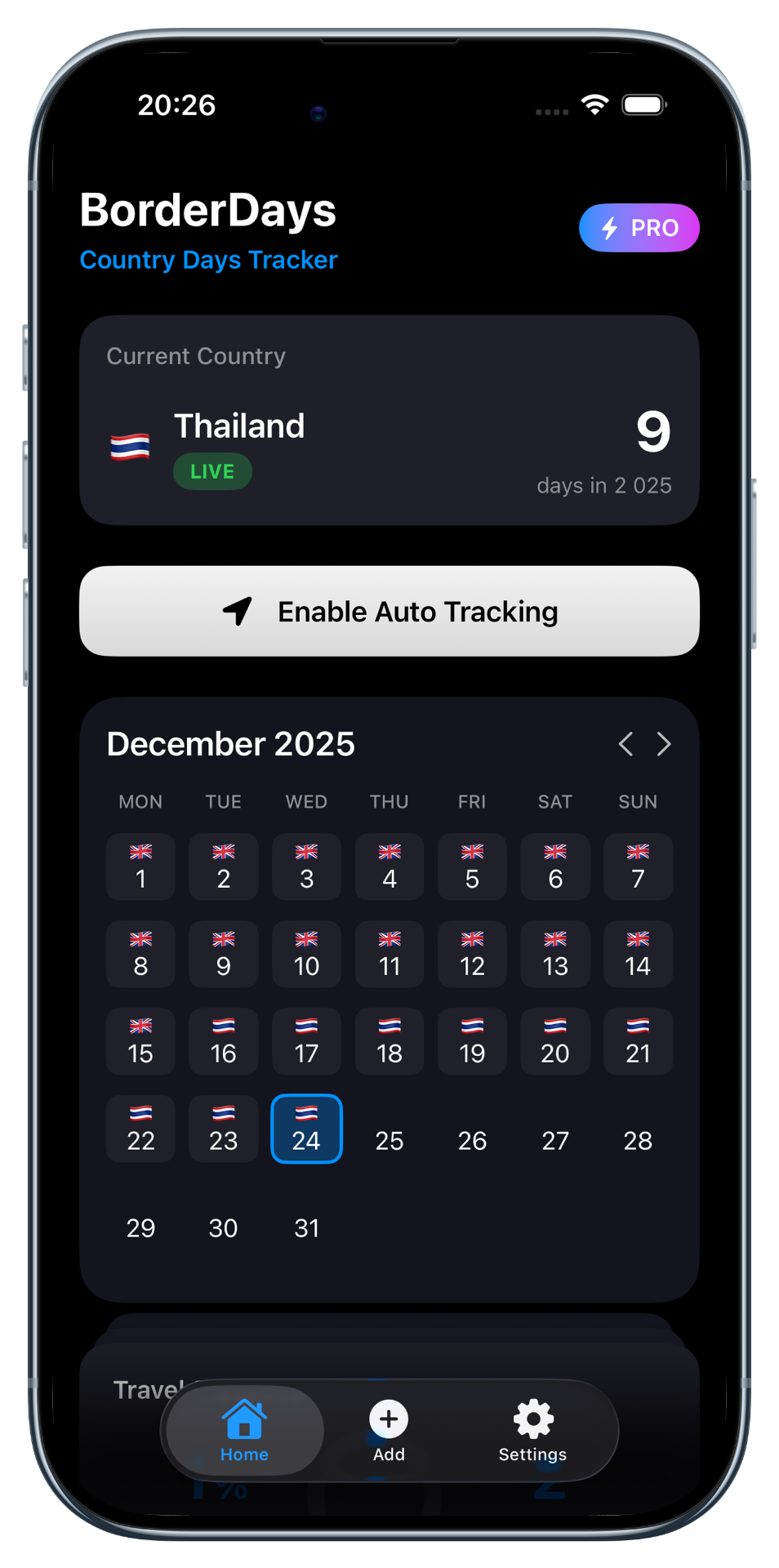Select December 31 in the calendar
The height and width of the screenshot is (1568, 779).
pos(306,1227)
